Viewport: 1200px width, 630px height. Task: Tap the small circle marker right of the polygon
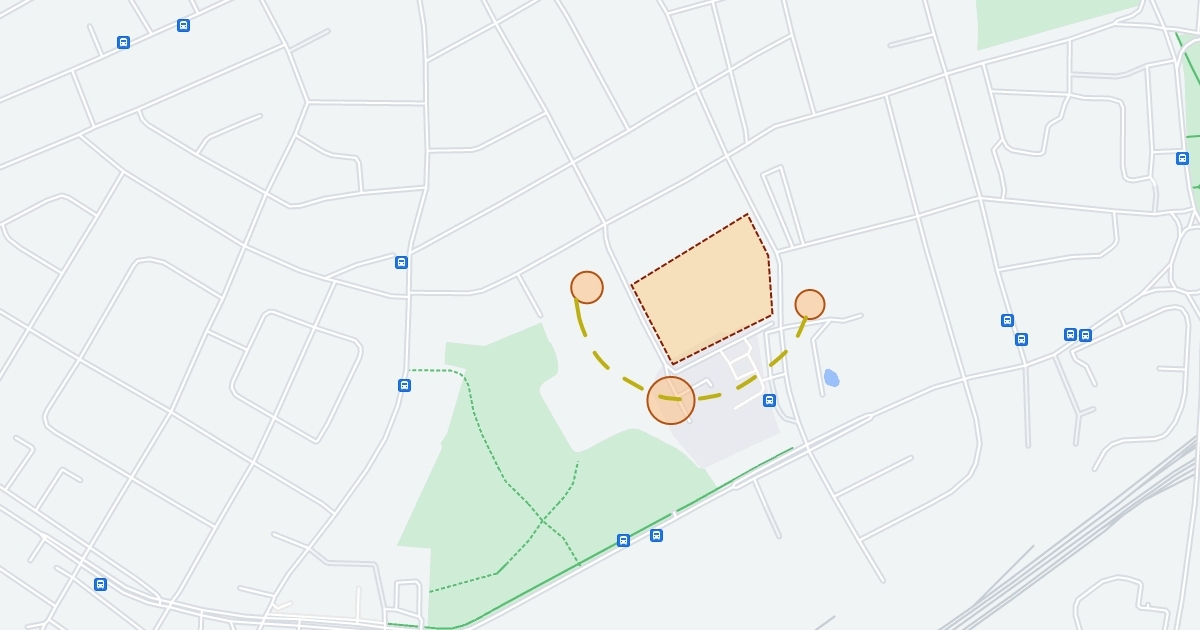809,304
